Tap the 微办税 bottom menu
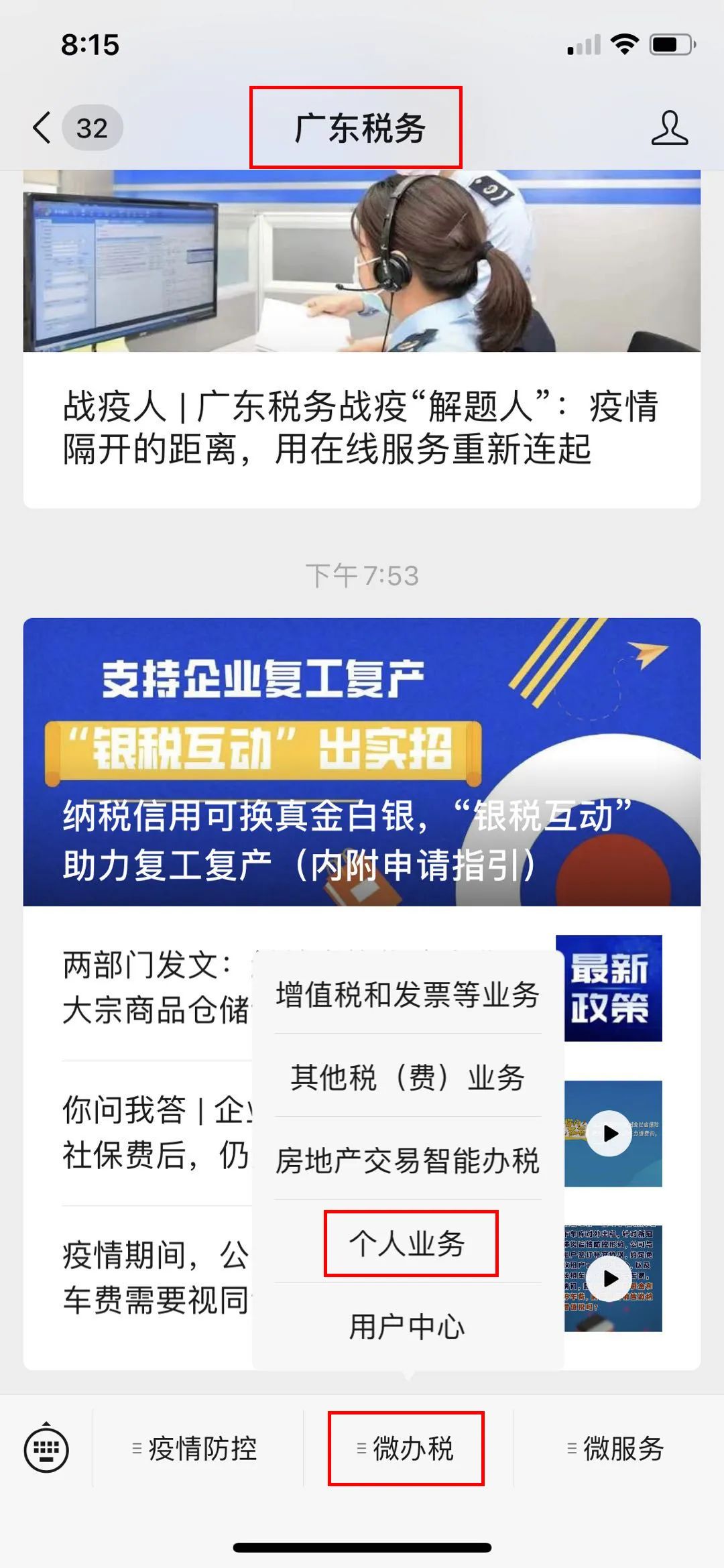 406,1449
